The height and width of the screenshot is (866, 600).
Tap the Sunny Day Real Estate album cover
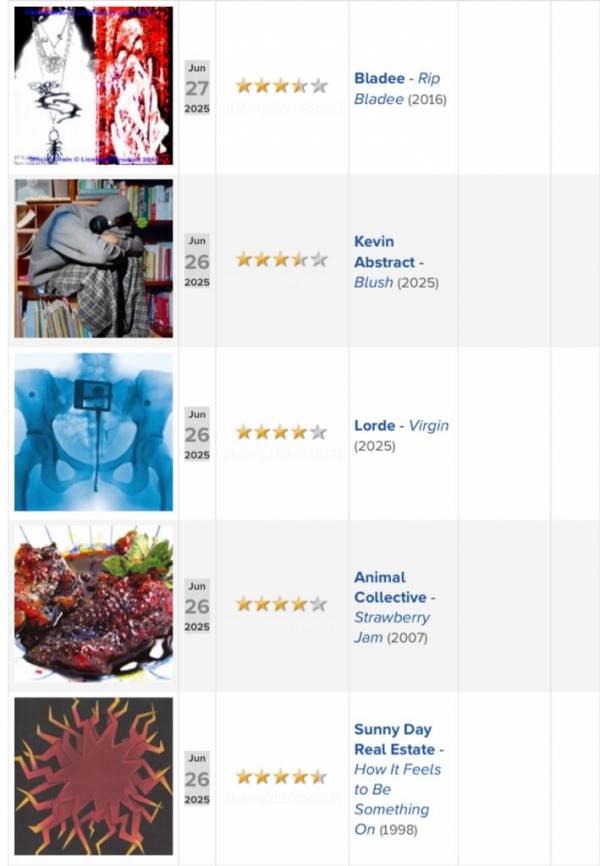coord(93,776)
